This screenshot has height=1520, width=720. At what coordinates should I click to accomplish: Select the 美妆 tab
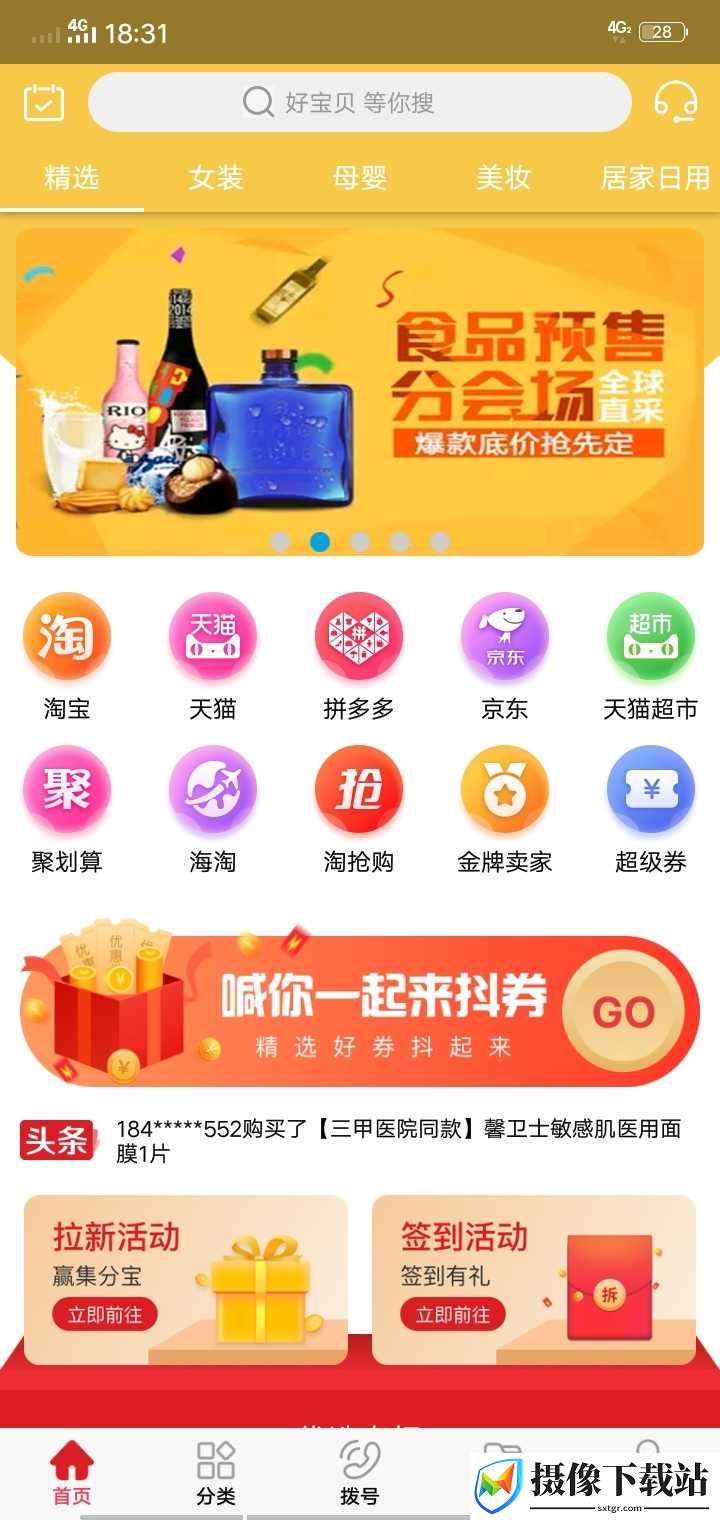[503, 178]
